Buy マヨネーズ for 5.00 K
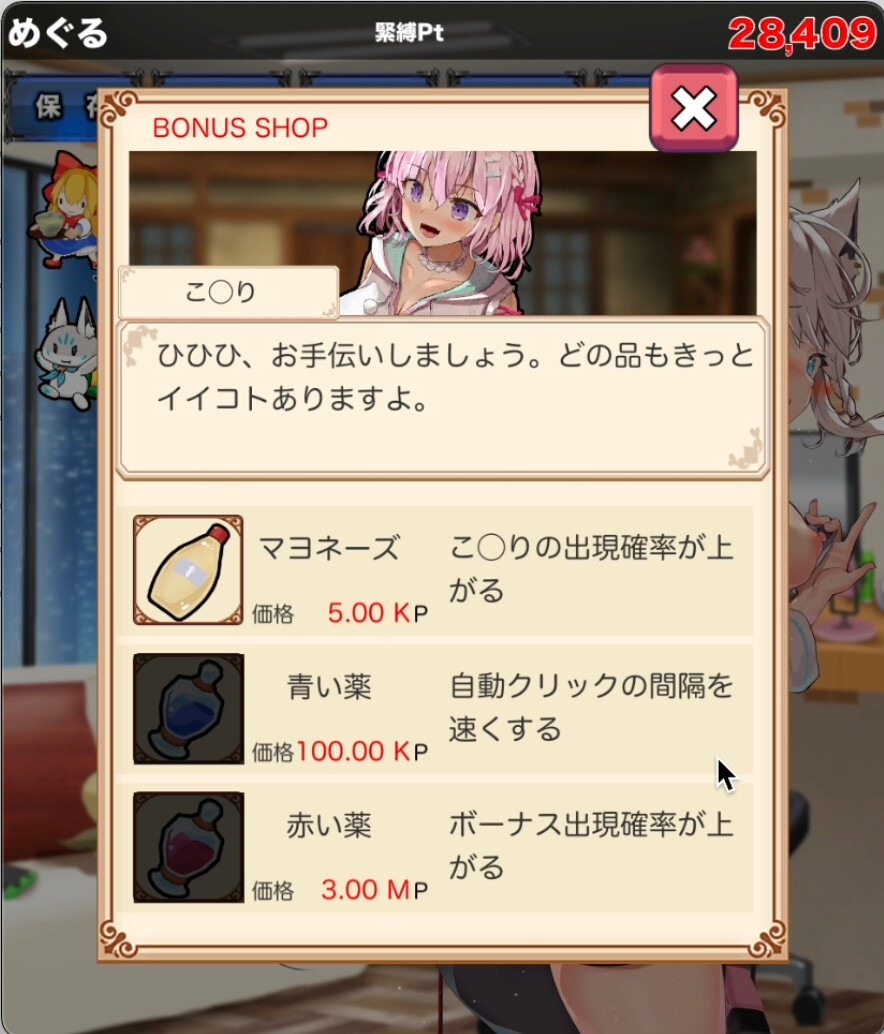 click(x=189, y=570)
